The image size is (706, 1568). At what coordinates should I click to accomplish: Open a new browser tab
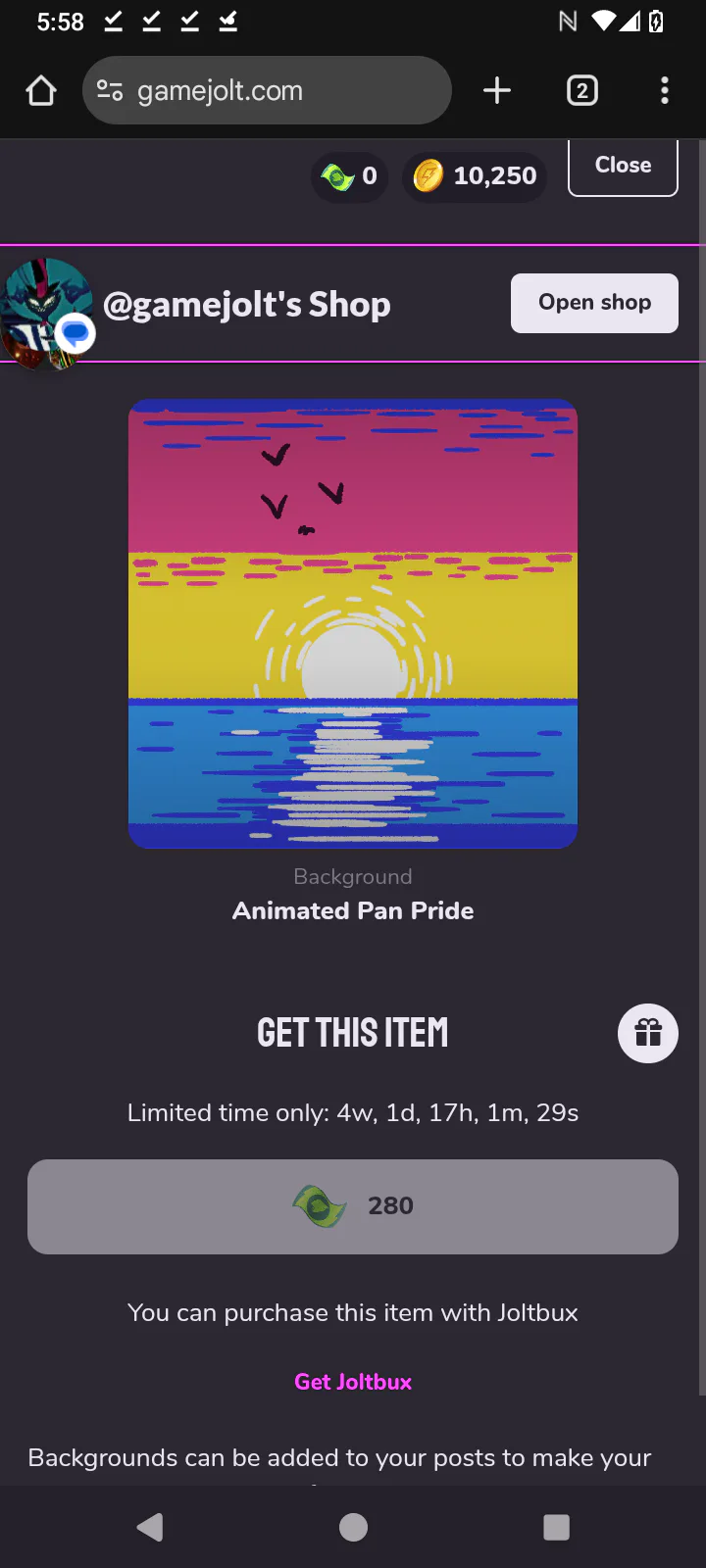[x=497, y=90]
